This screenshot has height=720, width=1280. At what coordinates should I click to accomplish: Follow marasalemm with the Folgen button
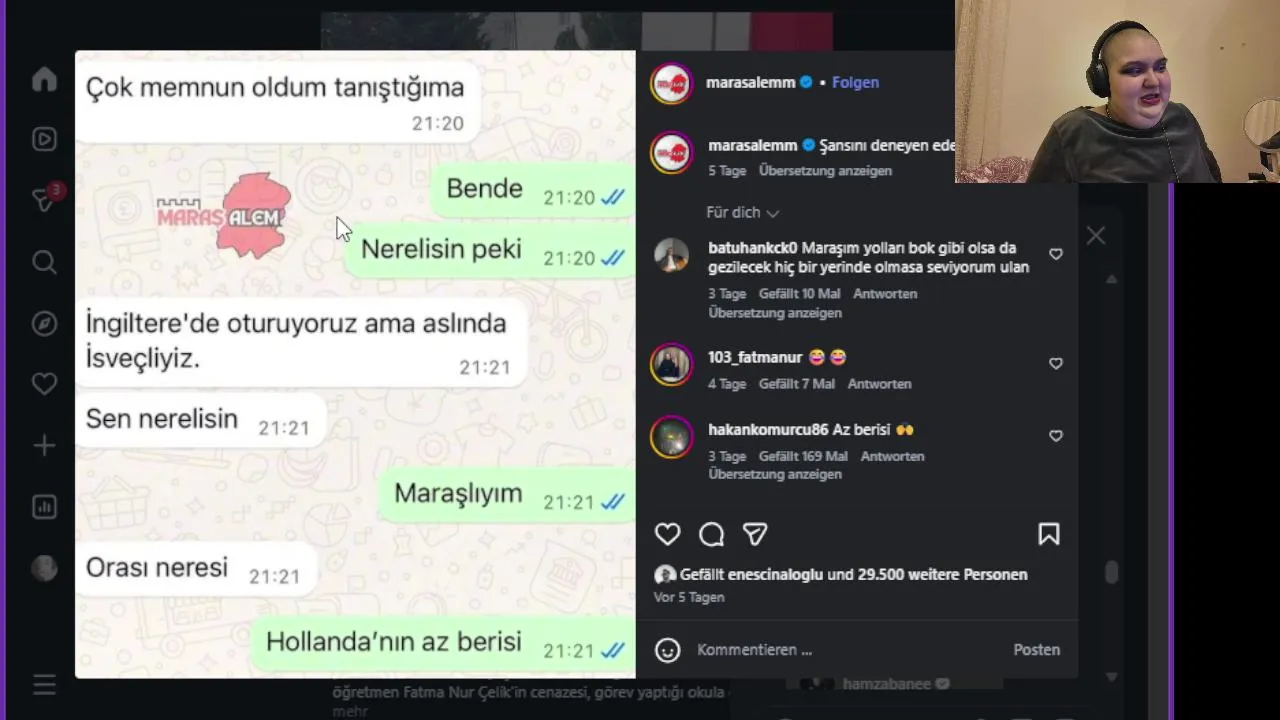[855, 83]
